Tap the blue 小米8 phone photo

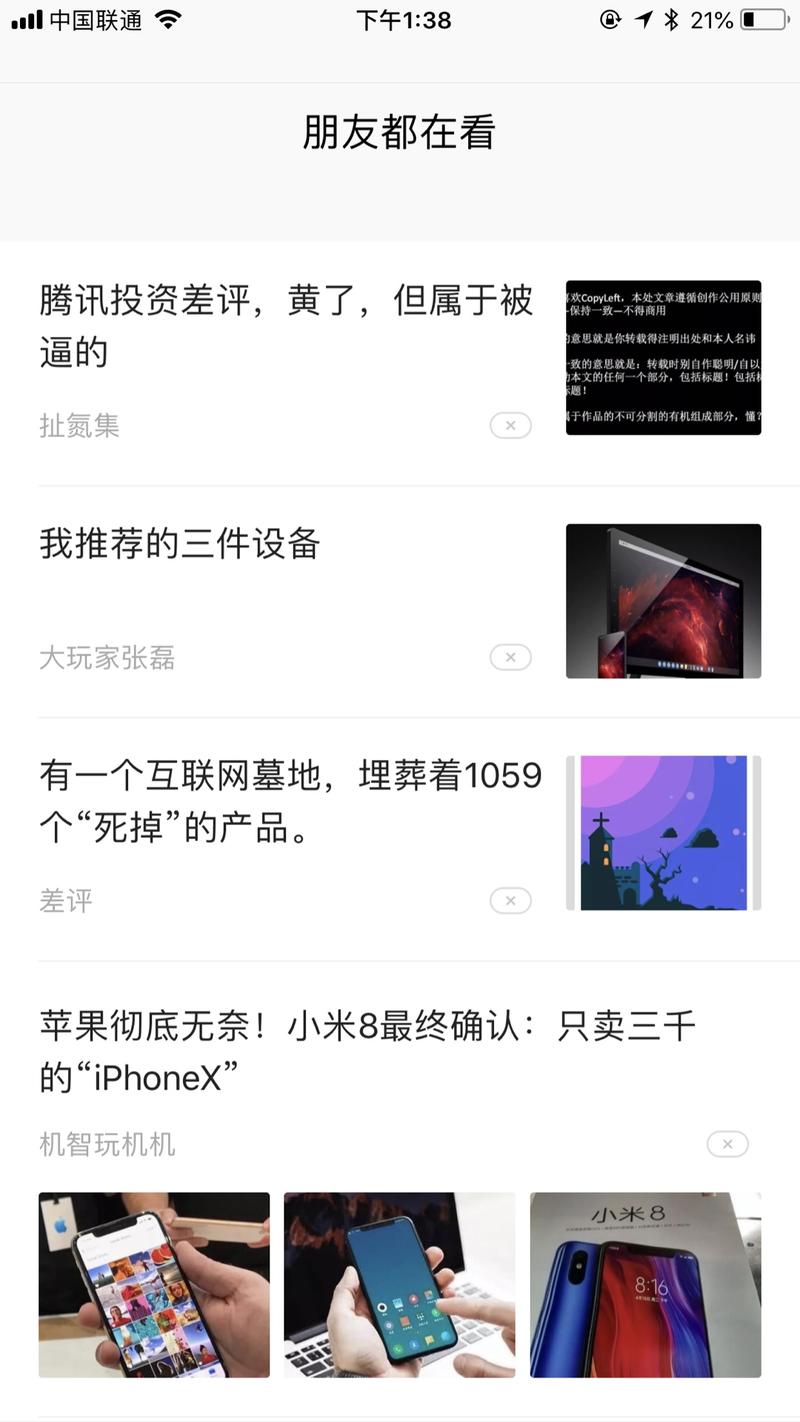[644, 1285]
